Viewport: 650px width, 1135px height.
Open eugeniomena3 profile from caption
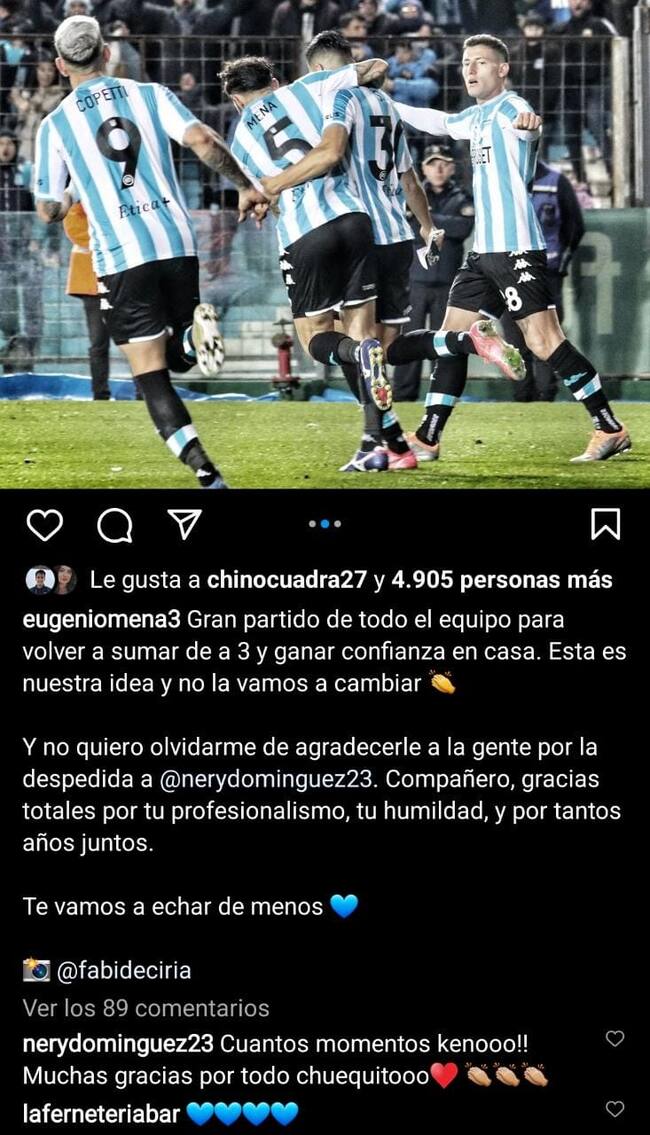coord(101,619)
